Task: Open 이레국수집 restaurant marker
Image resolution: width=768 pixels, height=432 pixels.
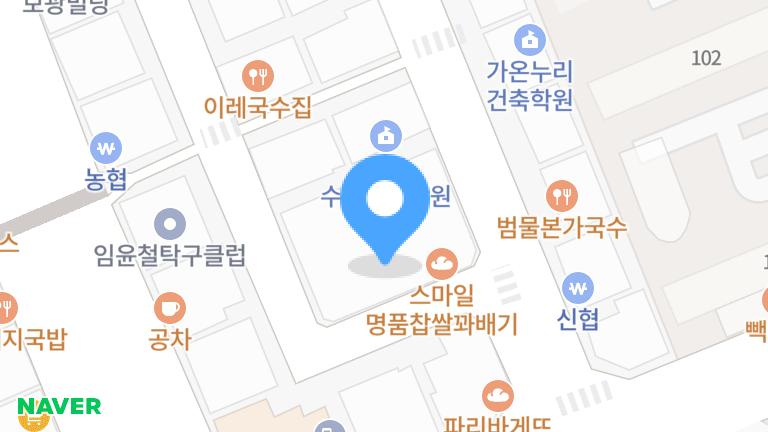Action: (x=259, y=75)
